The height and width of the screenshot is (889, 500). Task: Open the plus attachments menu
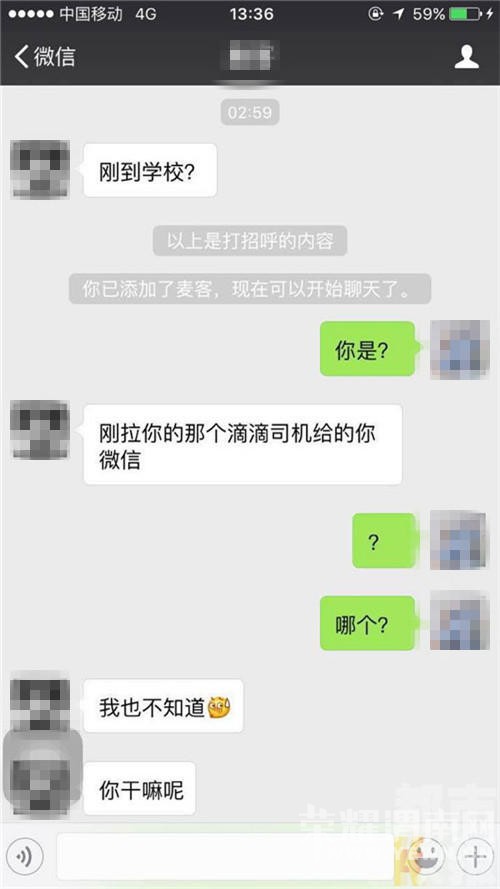coord(475,856)
